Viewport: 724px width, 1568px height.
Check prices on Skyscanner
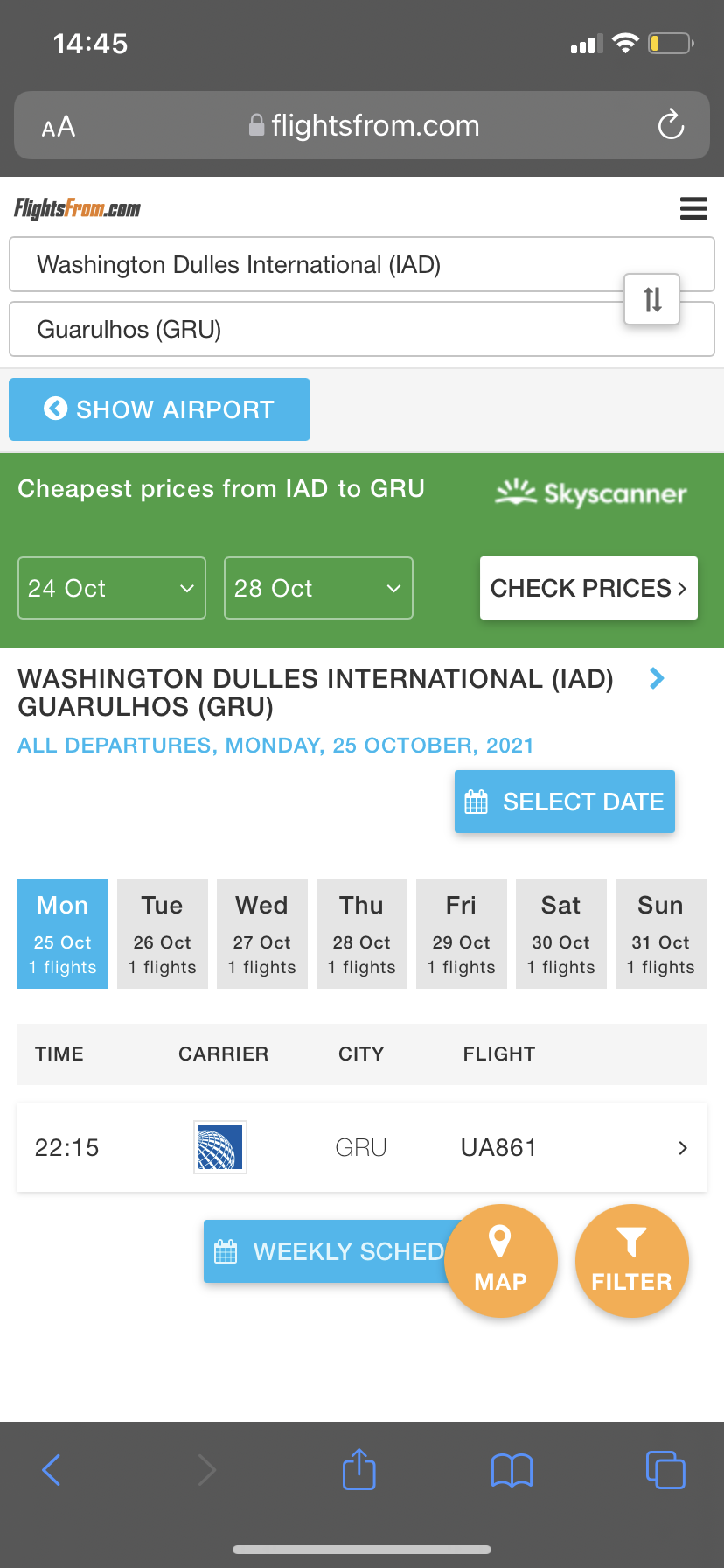[x=588, y=588]
